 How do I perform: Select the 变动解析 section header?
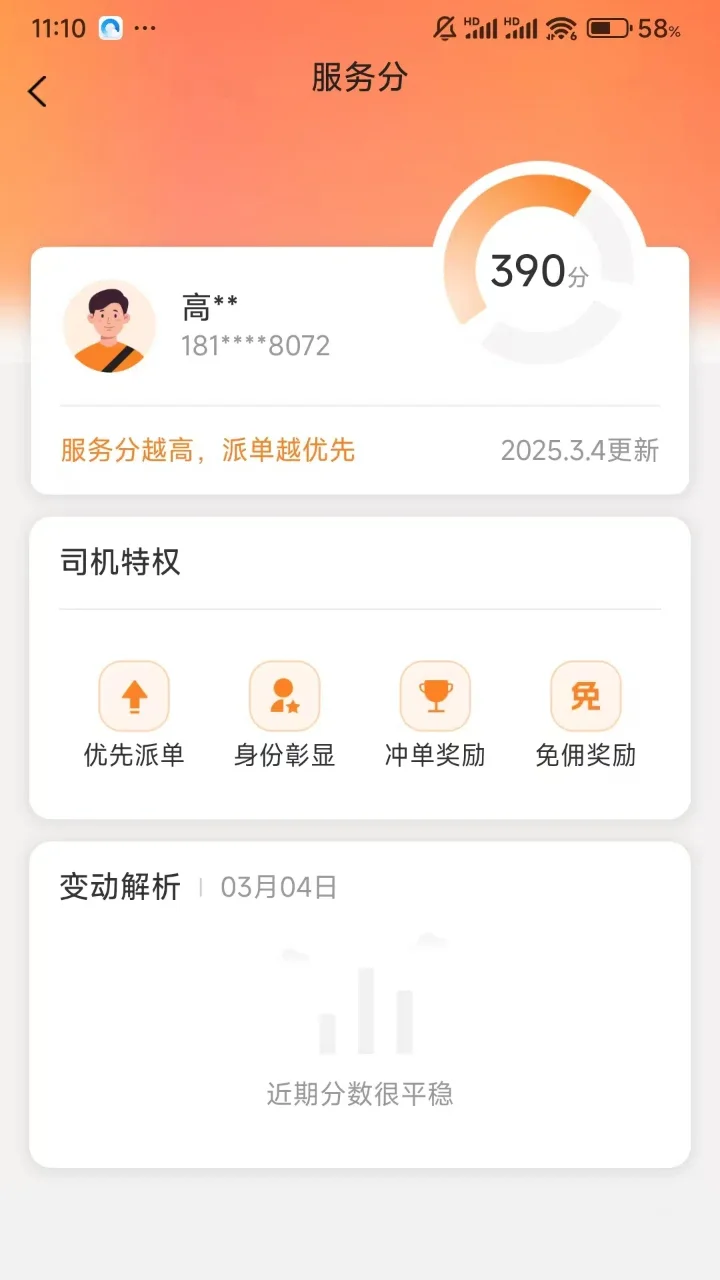click(x=120, y=887)
